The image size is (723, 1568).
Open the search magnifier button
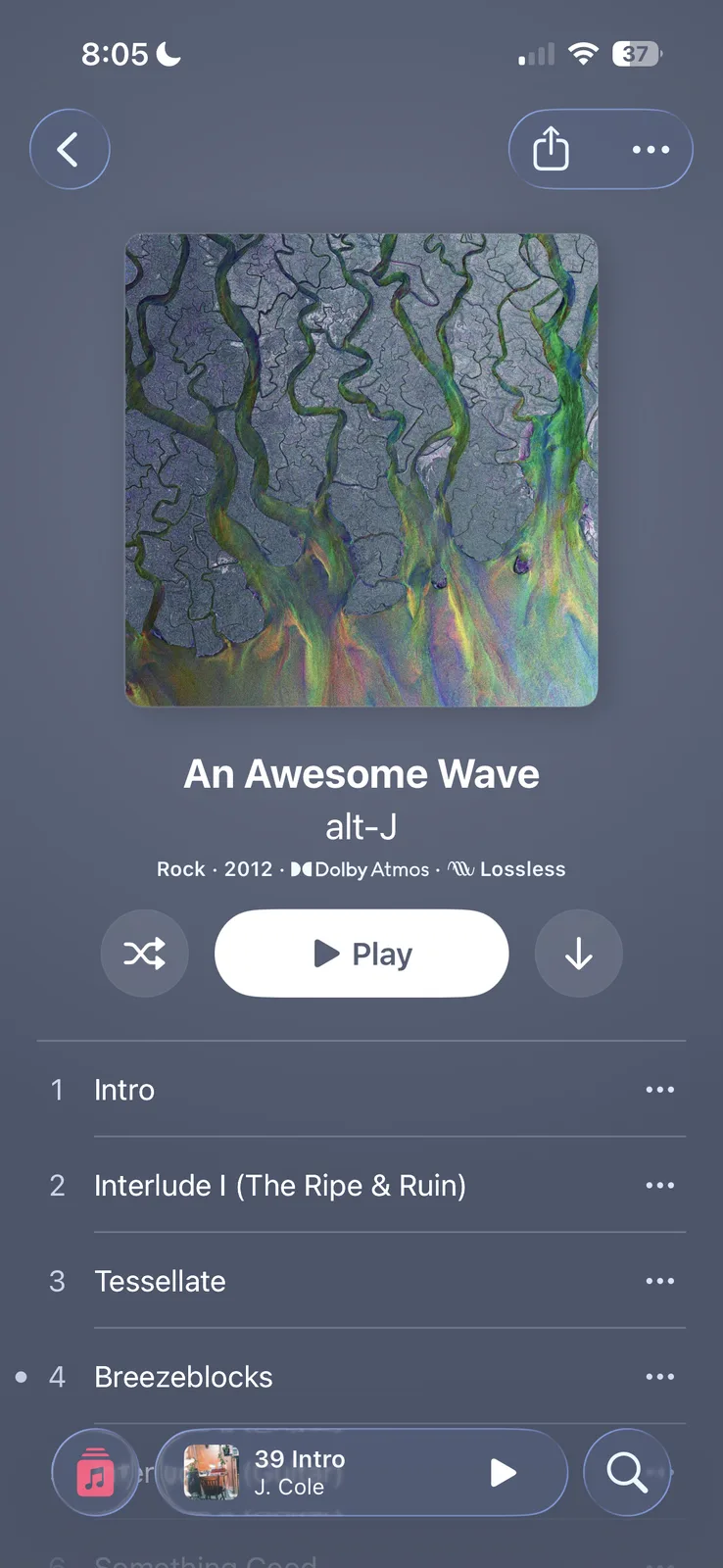tap(627, 1472)
